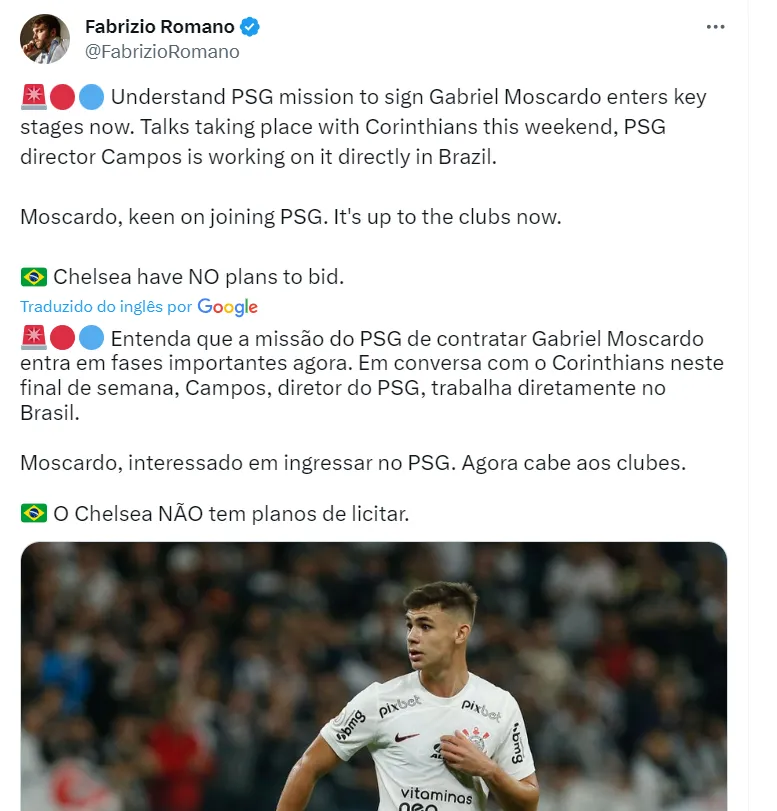The image size is (777, 811).
Task: Open Fabrizio Romano's profile picture
Action: click(45, 39)
